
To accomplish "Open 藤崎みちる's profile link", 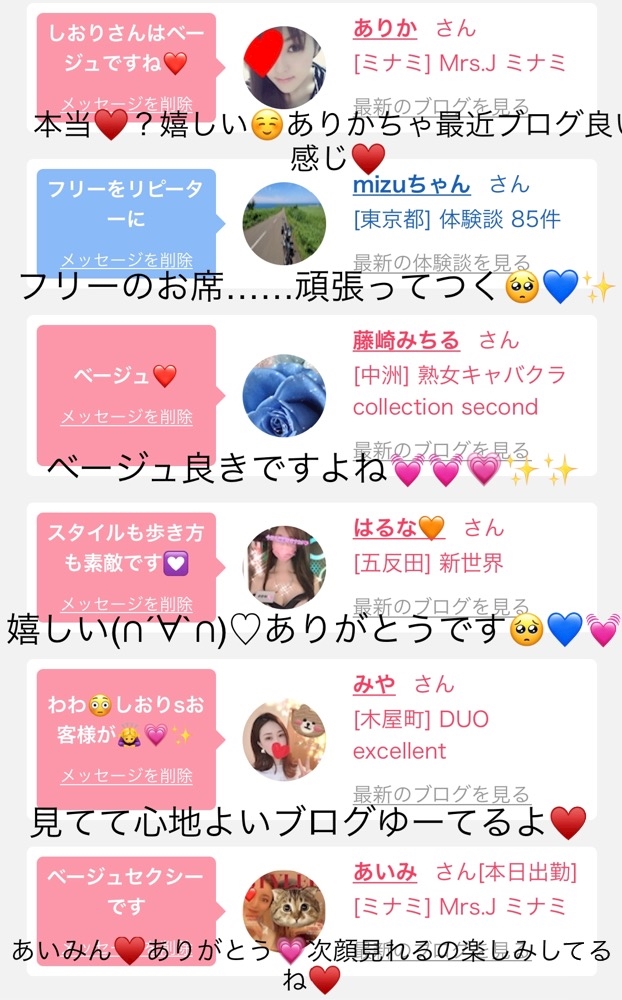I will coord(406,340).
